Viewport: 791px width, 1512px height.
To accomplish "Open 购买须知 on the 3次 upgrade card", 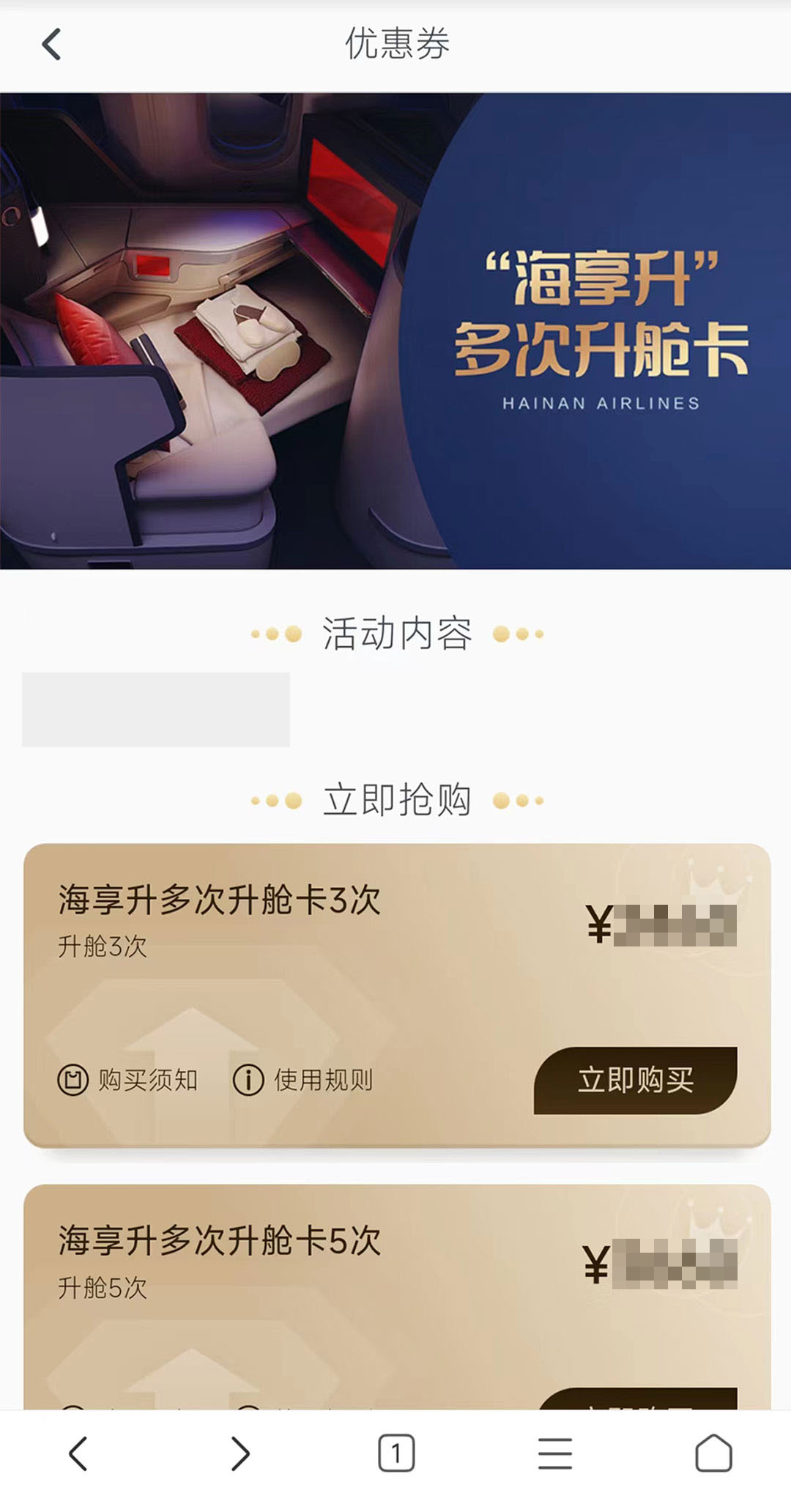I will tap(128, 1080).
